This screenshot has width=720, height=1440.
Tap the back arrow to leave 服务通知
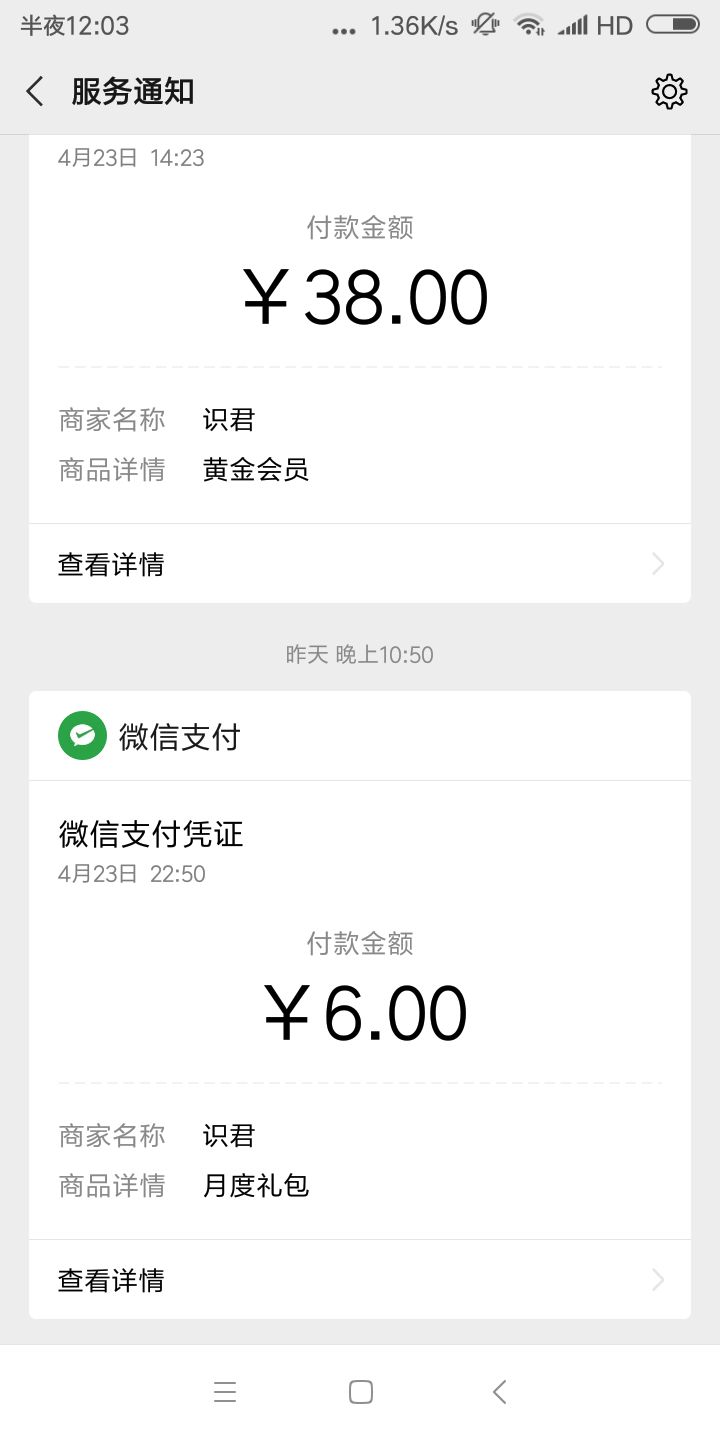tap(34, 90)
